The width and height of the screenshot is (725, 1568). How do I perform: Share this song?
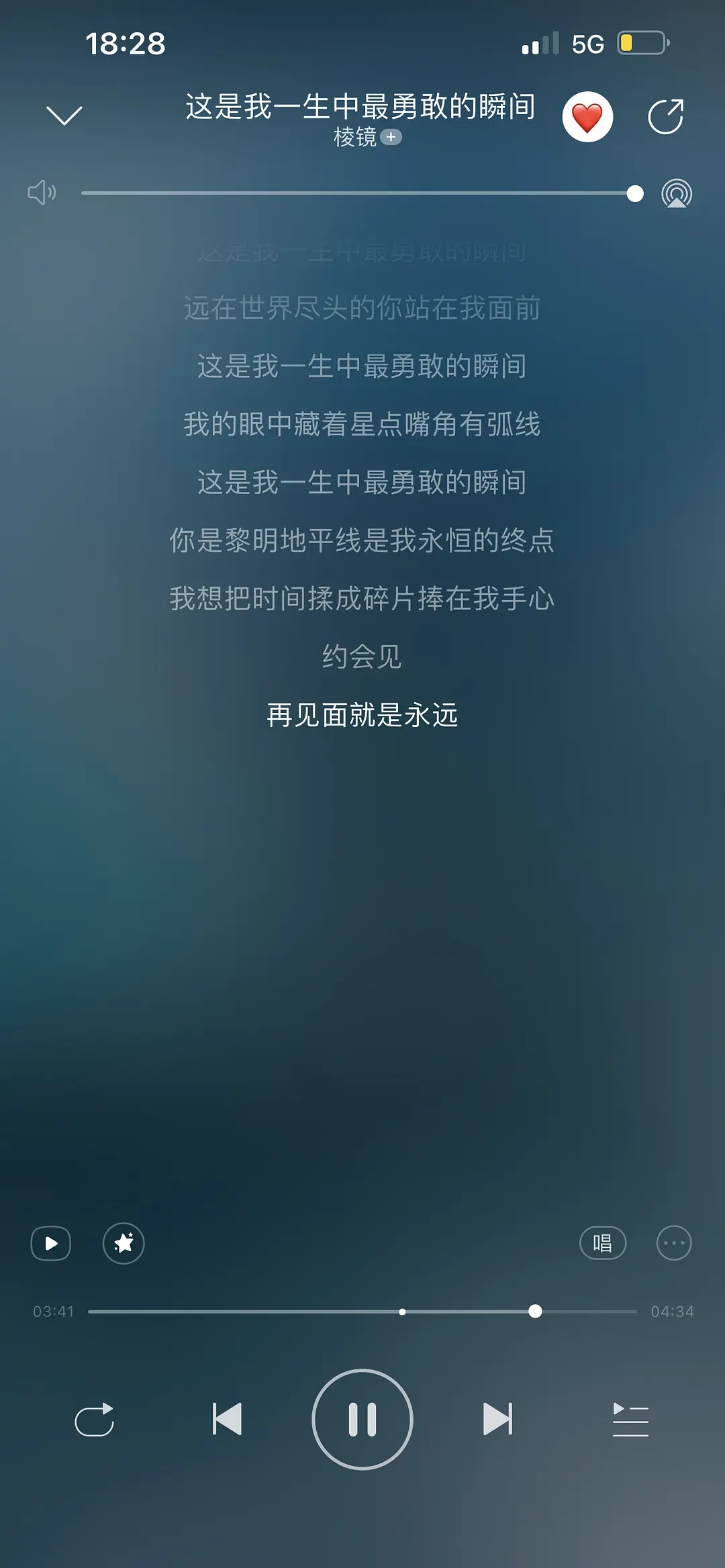665,117
